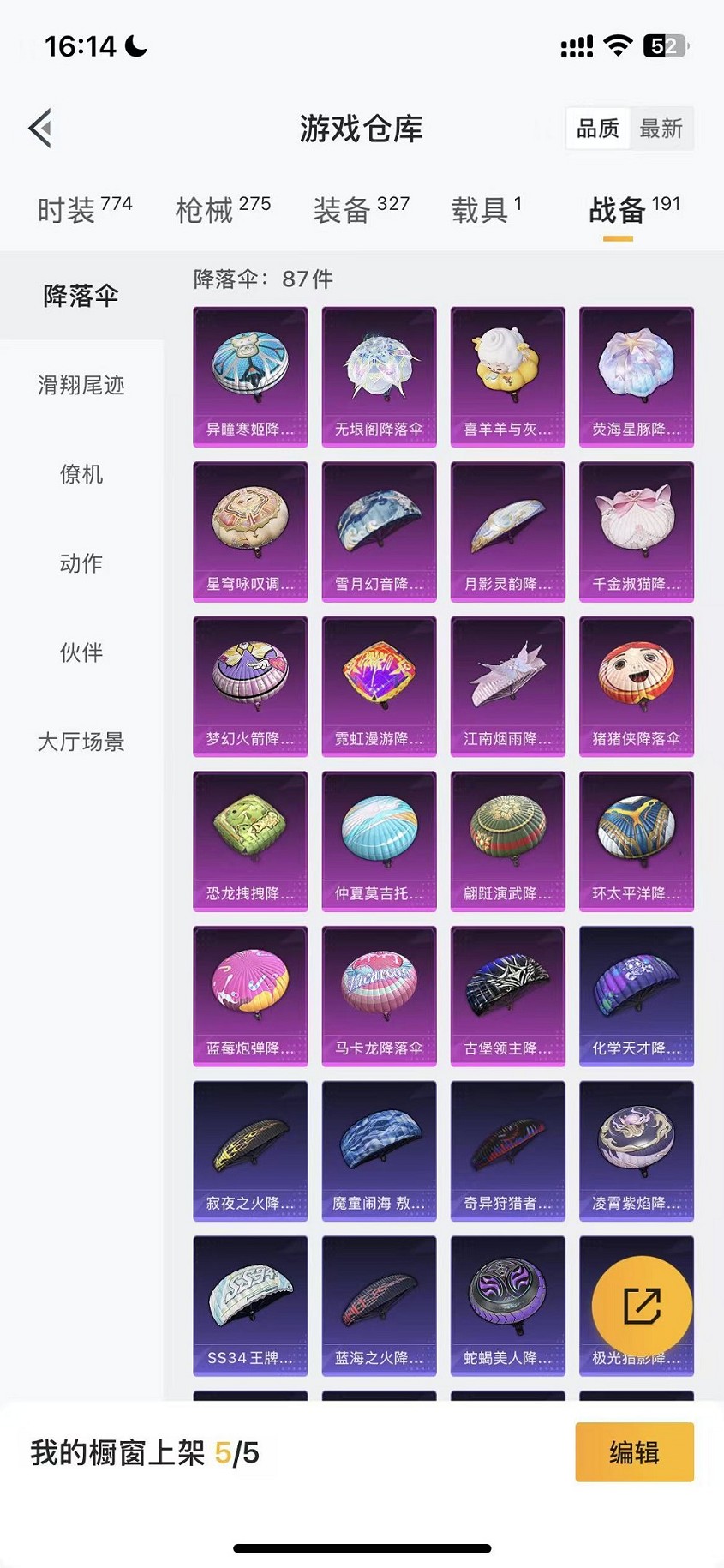The image size is (724, 1568).
Task: Open the 魔童闹海 parachute item
Action: (379, 1150)
